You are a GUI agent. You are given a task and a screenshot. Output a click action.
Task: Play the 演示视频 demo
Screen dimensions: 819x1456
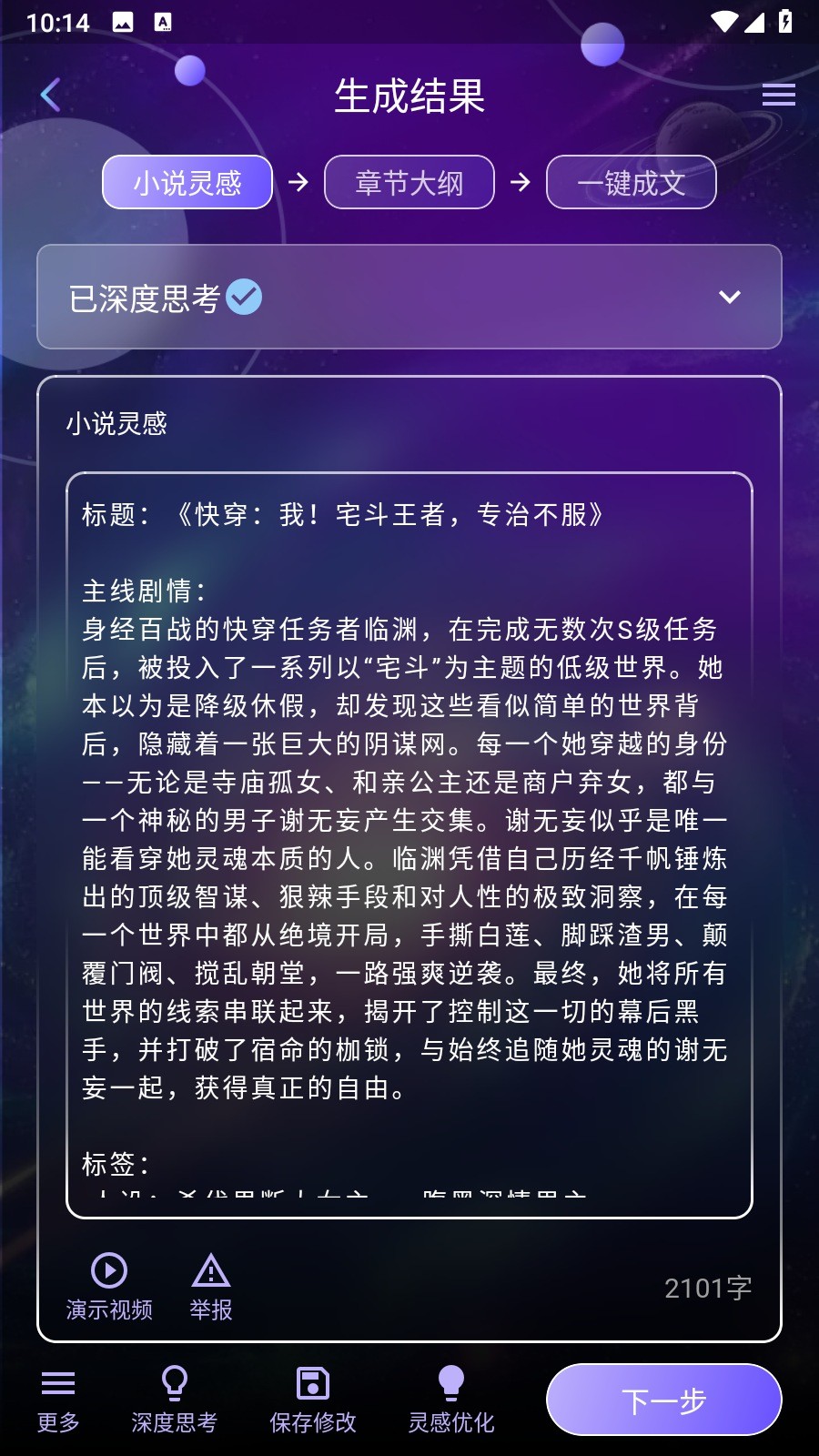coord(109,1286)
